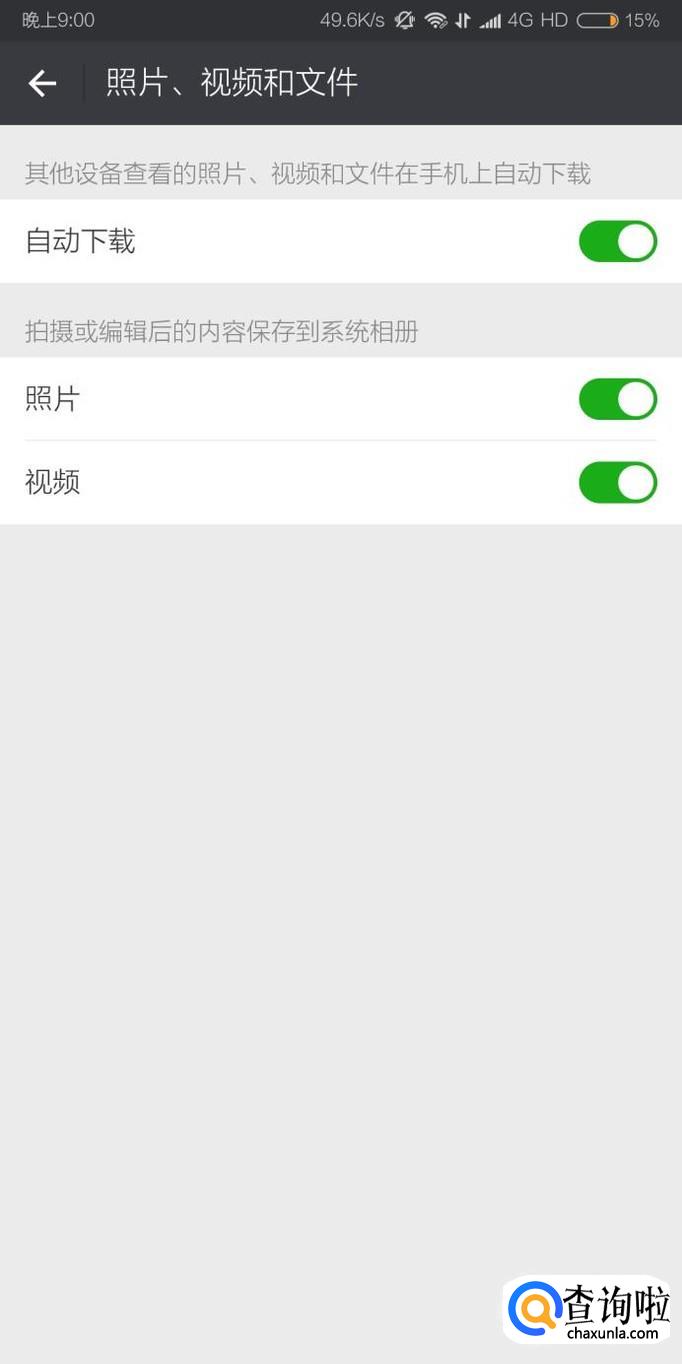Switch off the 视频 save toggle
This screenshot has width=682, height=1364.
click(x=617, y=482)
